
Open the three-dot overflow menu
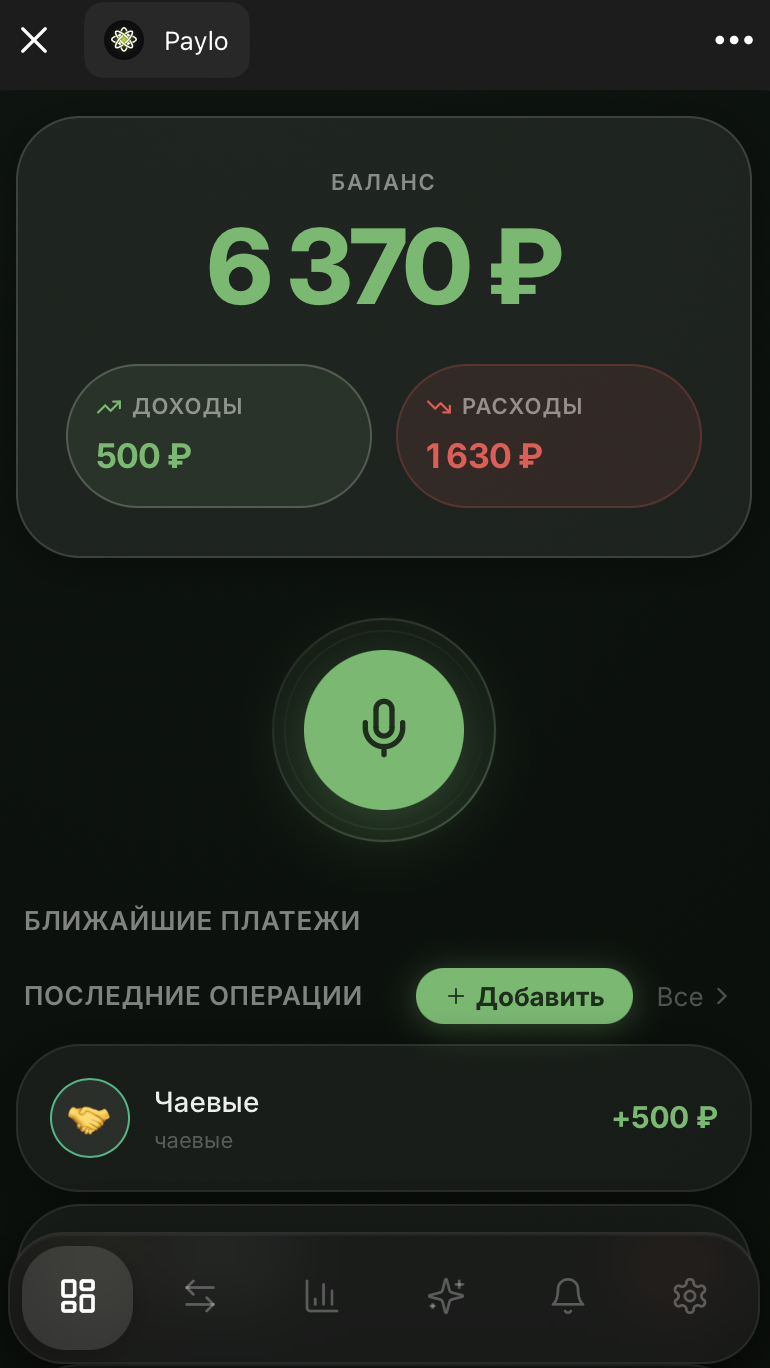tap(733, 41)
